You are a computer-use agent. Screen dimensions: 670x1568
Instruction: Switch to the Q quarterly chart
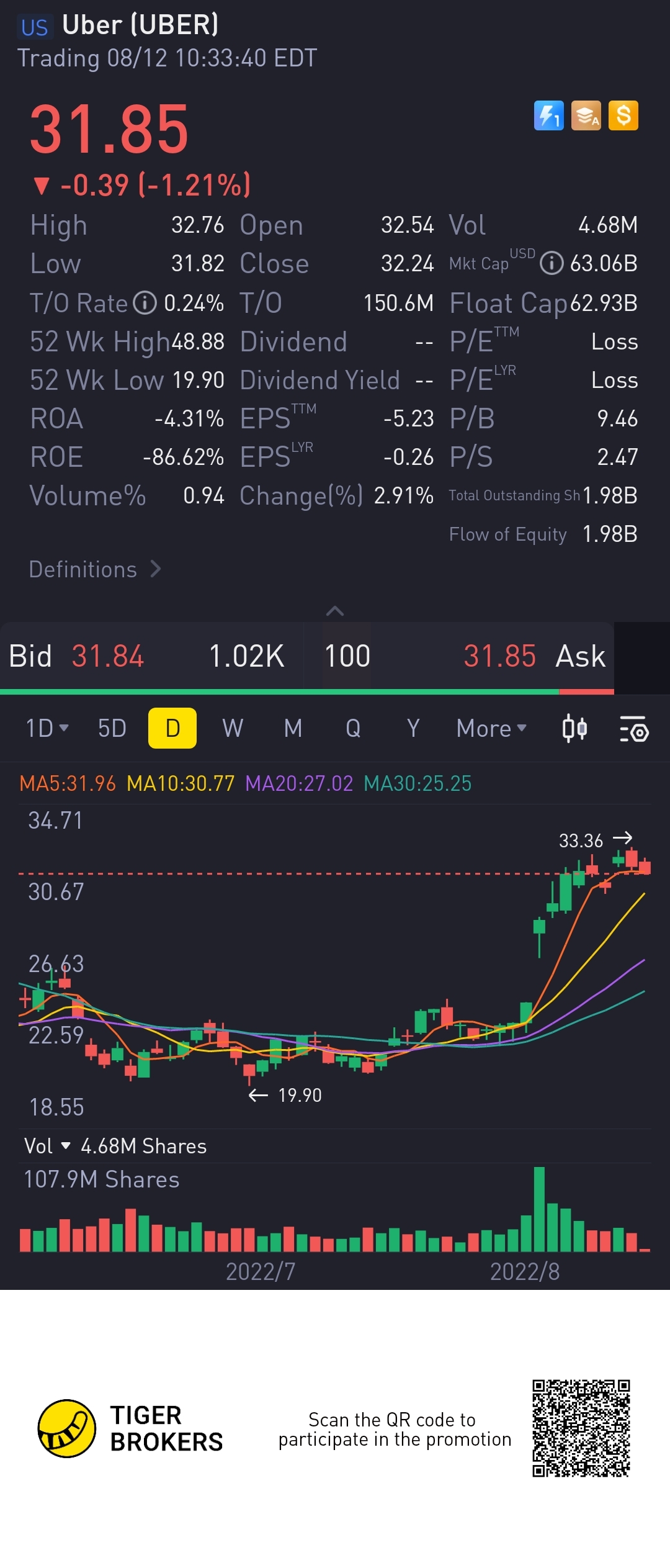(x=353, y=728)
